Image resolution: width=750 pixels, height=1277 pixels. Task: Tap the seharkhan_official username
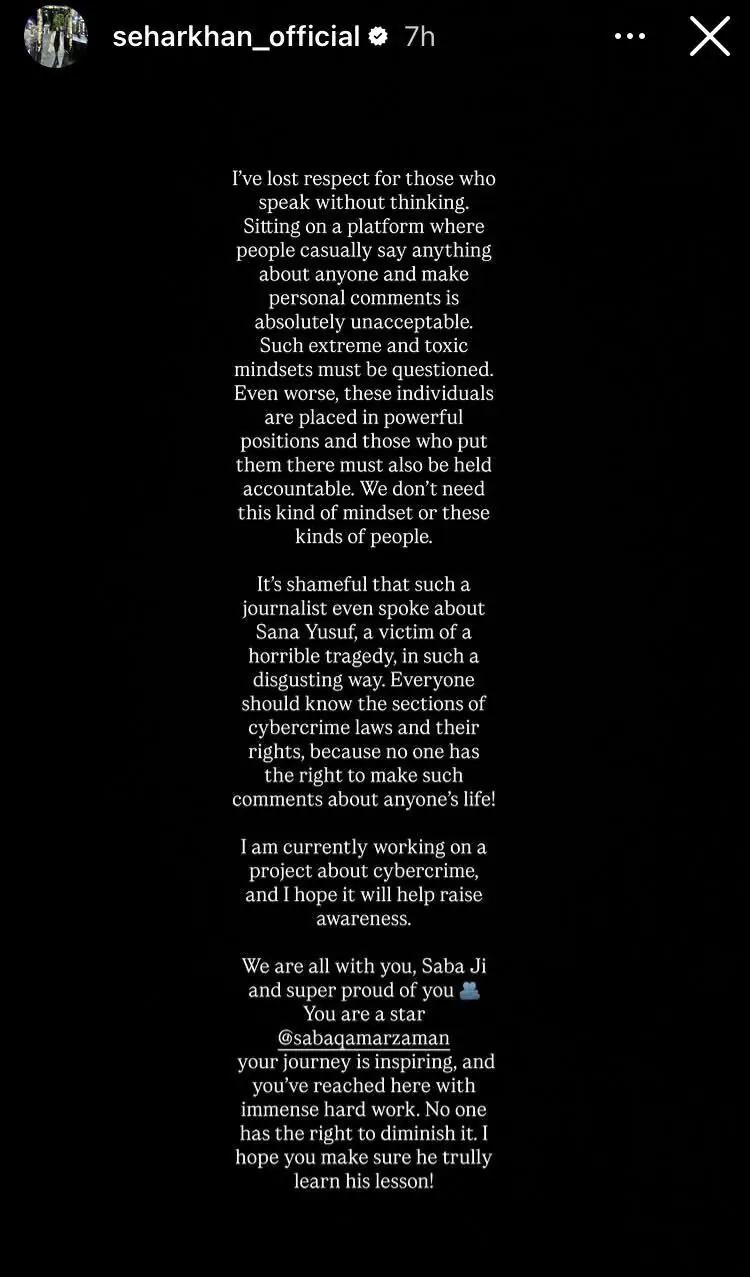[x=235, y=37]
